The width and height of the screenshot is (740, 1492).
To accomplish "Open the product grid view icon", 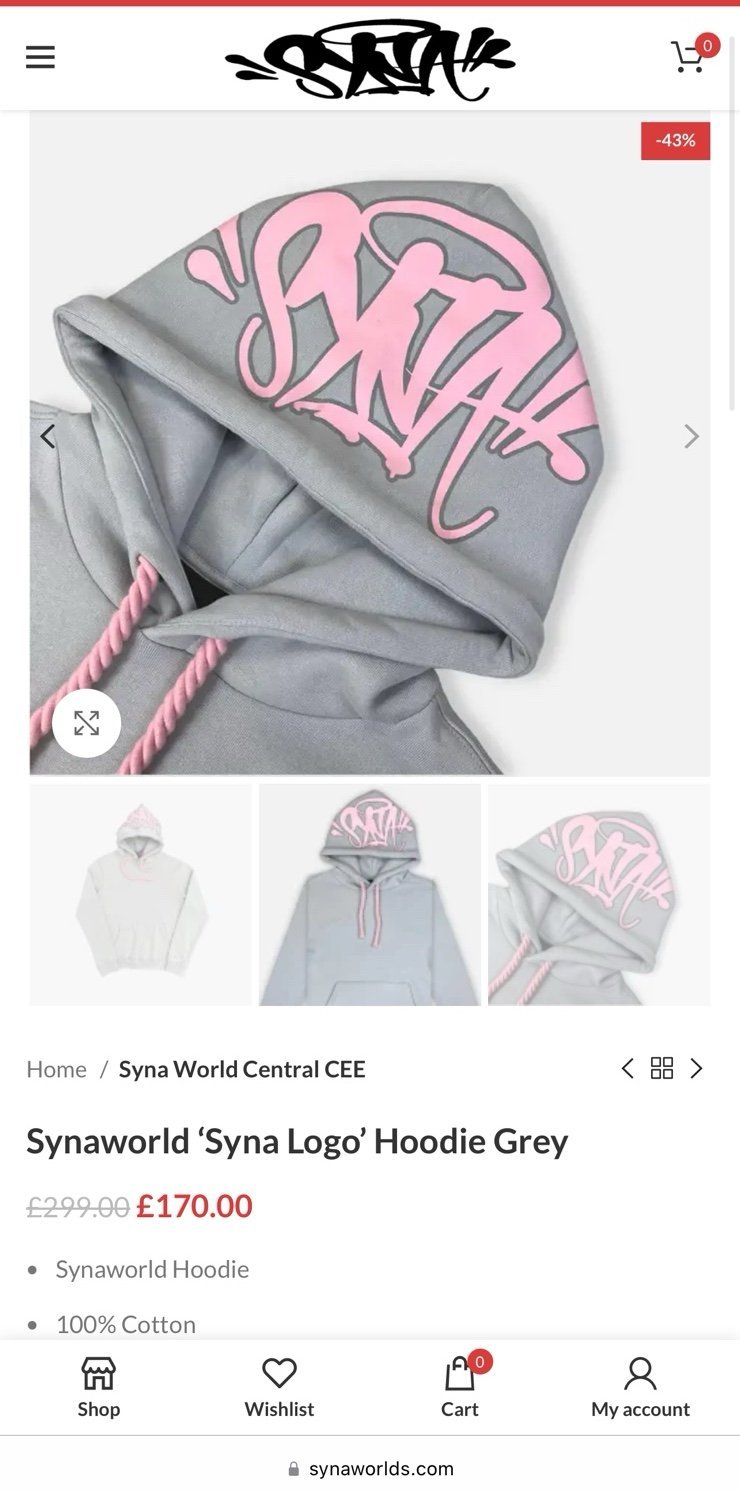I will (662, 1068).
